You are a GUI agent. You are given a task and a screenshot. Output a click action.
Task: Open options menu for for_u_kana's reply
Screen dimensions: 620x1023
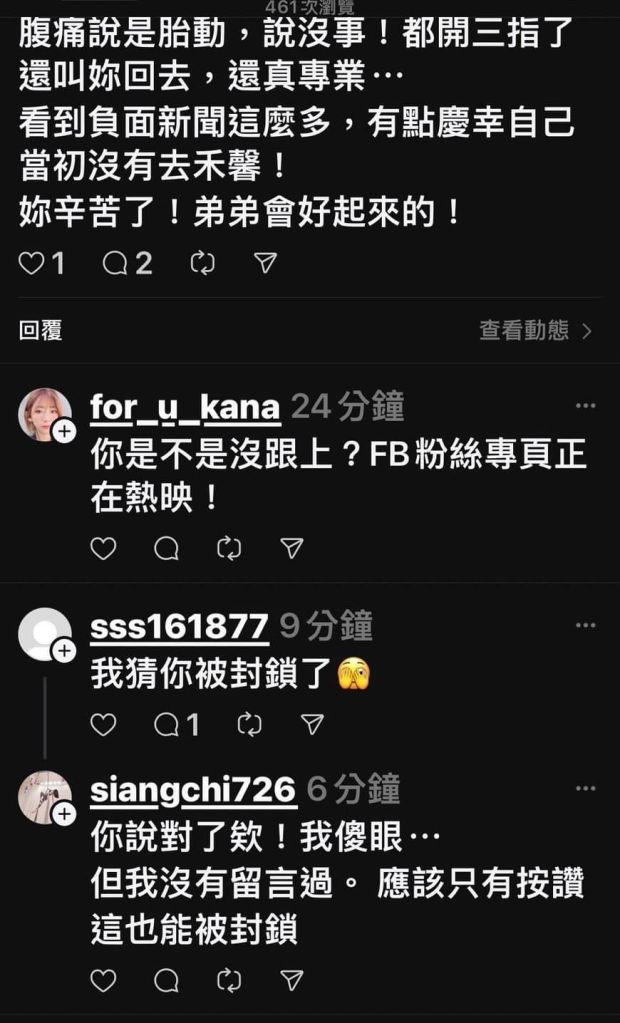click(x=585, y=406)
